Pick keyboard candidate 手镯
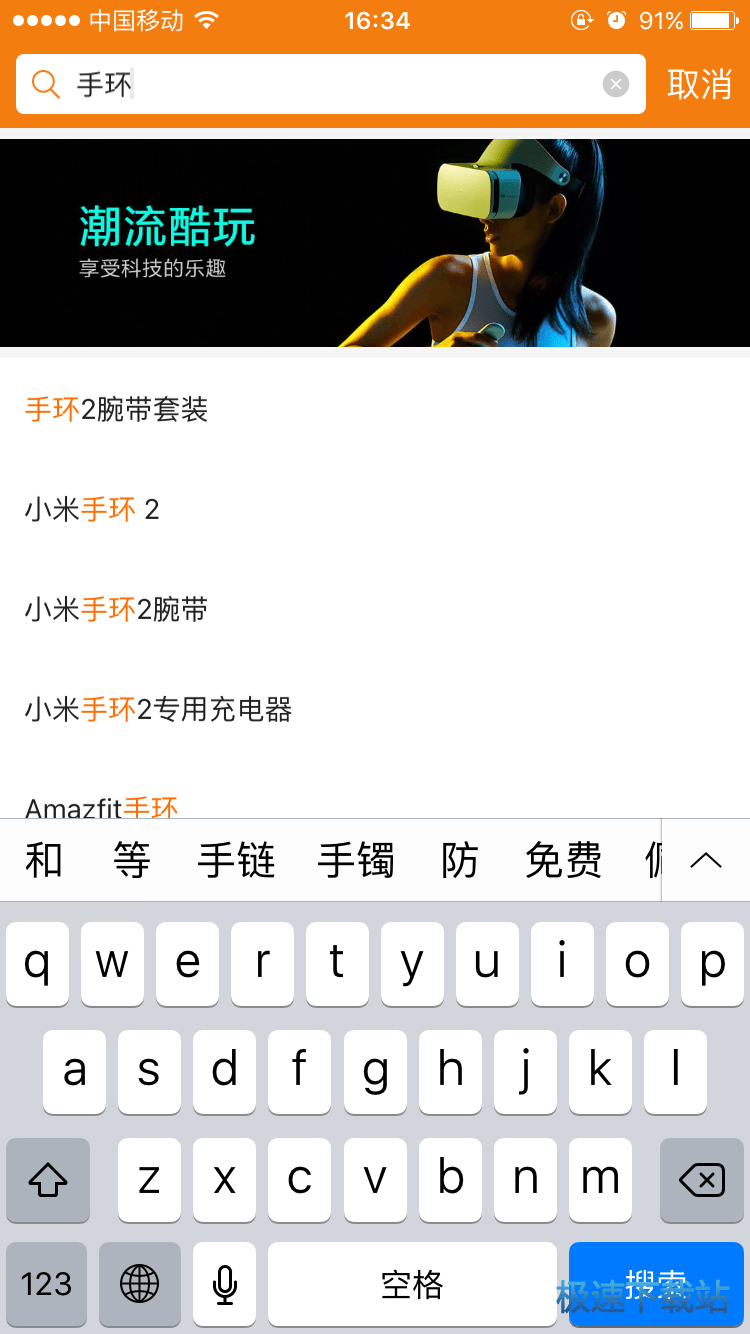Screen dimensions: 750x1334 [356, 860]
